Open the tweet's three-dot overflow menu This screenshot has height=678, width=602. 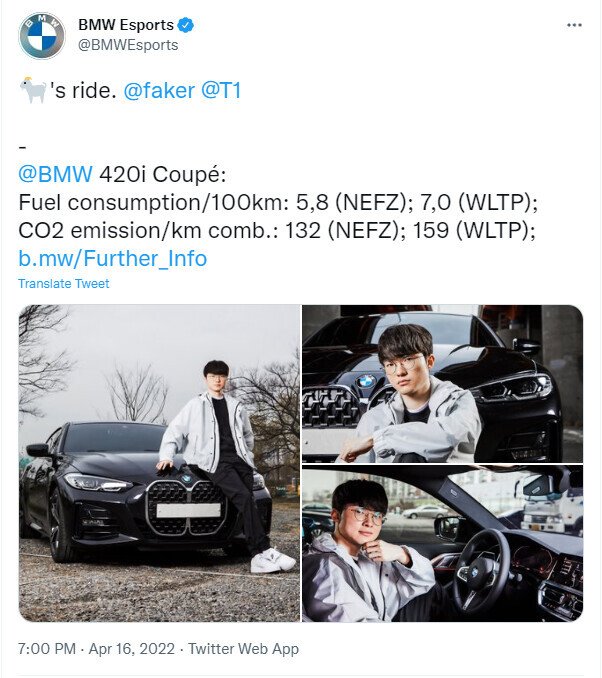point(573,24)
